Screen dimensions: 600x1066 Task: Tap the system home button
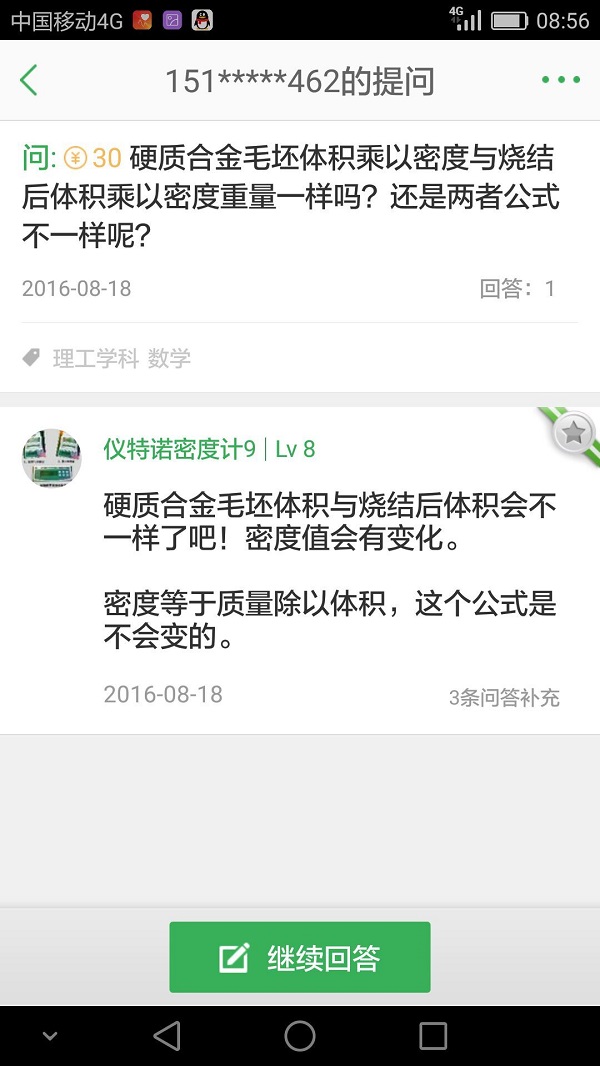(300, 1036)
